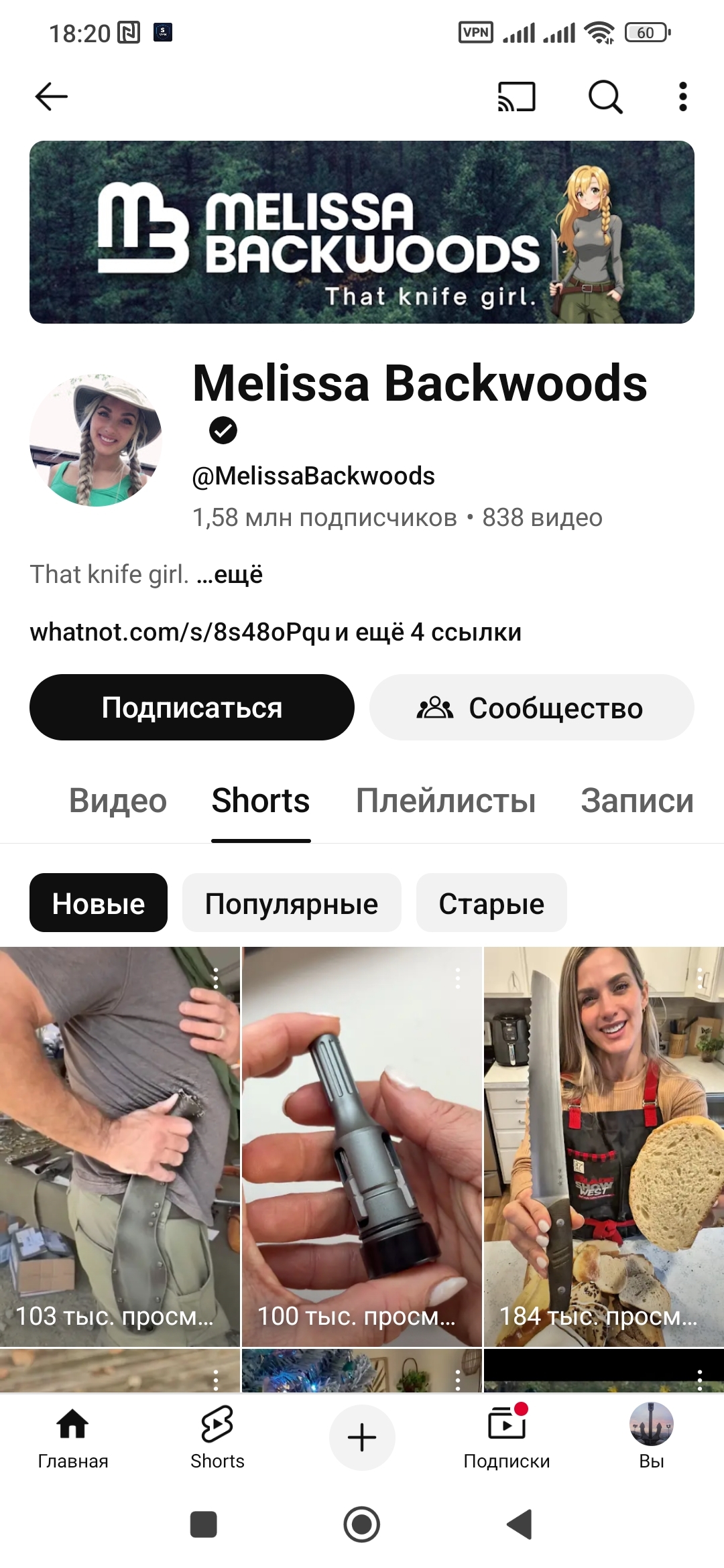Switch to the Видео tab
724x1568 pixels.
(118, 801)
